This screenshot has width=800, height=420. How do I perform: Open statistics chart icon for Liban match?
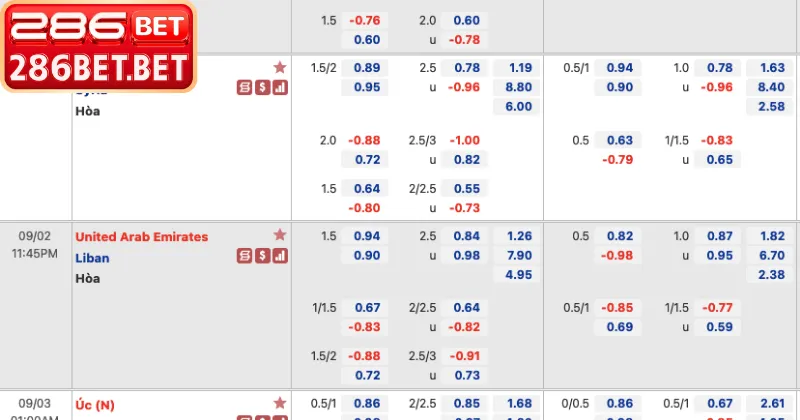click(280, 257)
